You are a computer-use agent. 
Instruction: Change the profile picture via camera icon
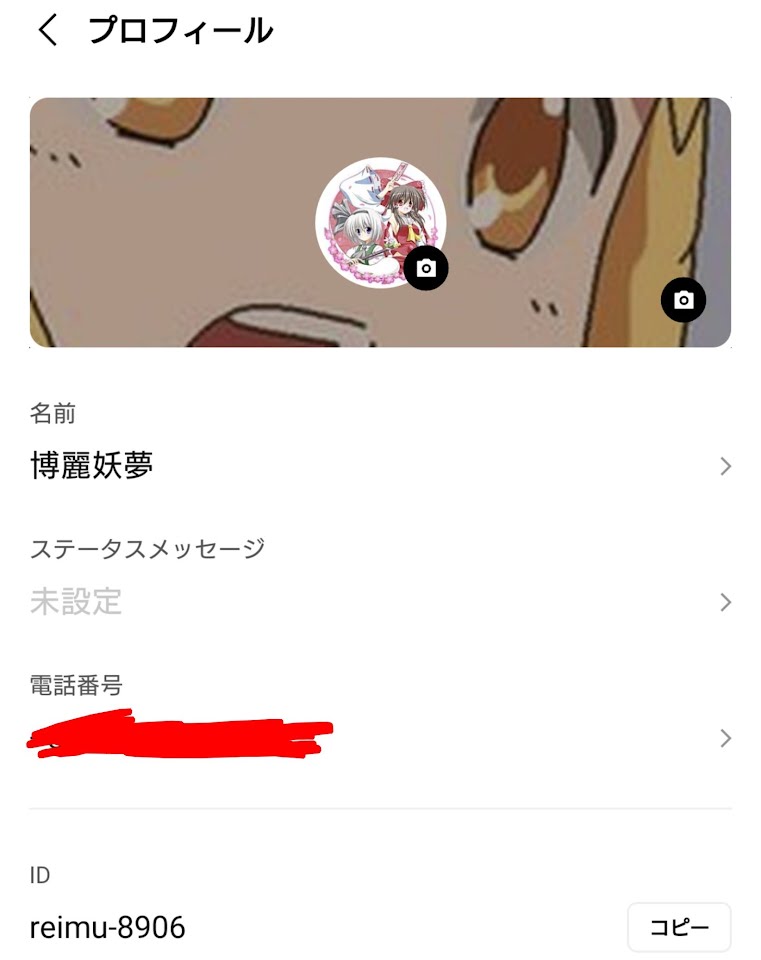click(426, 268)
